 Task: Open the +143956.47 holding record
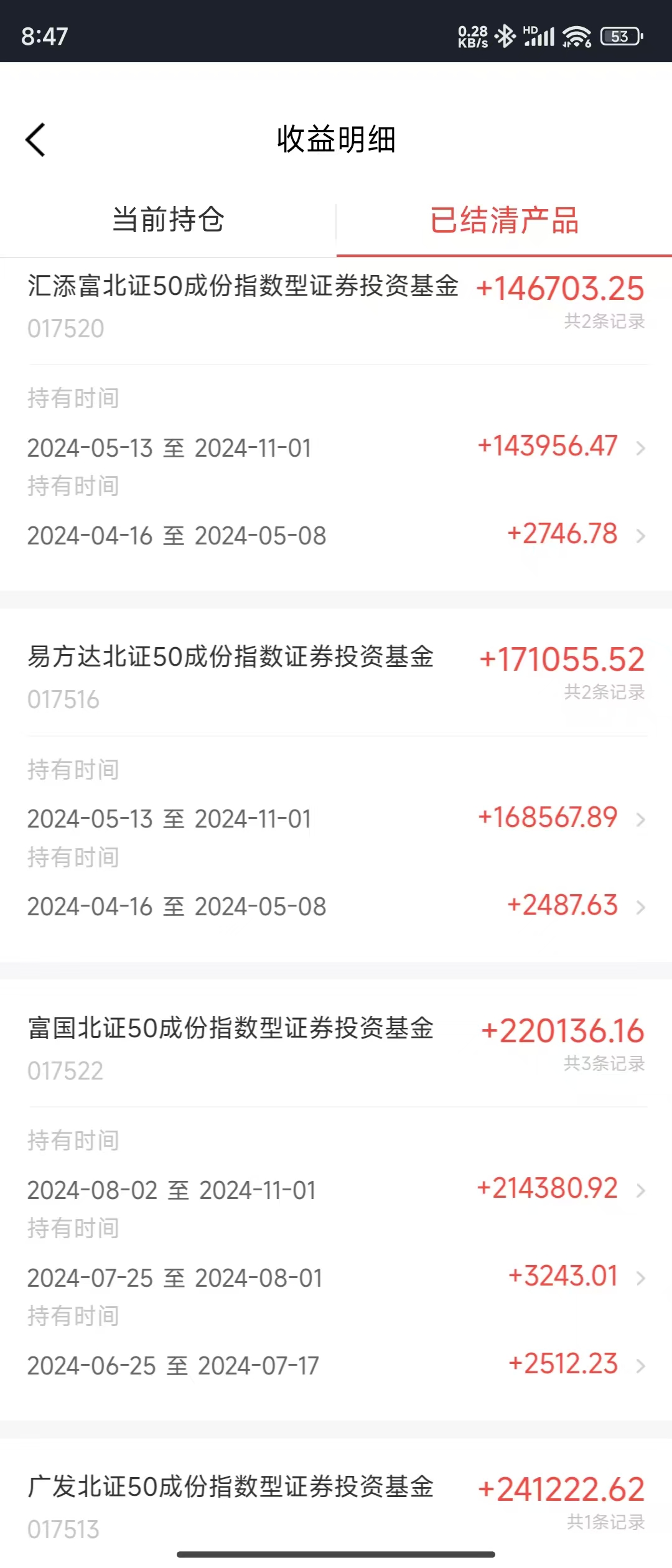(560, 447)
